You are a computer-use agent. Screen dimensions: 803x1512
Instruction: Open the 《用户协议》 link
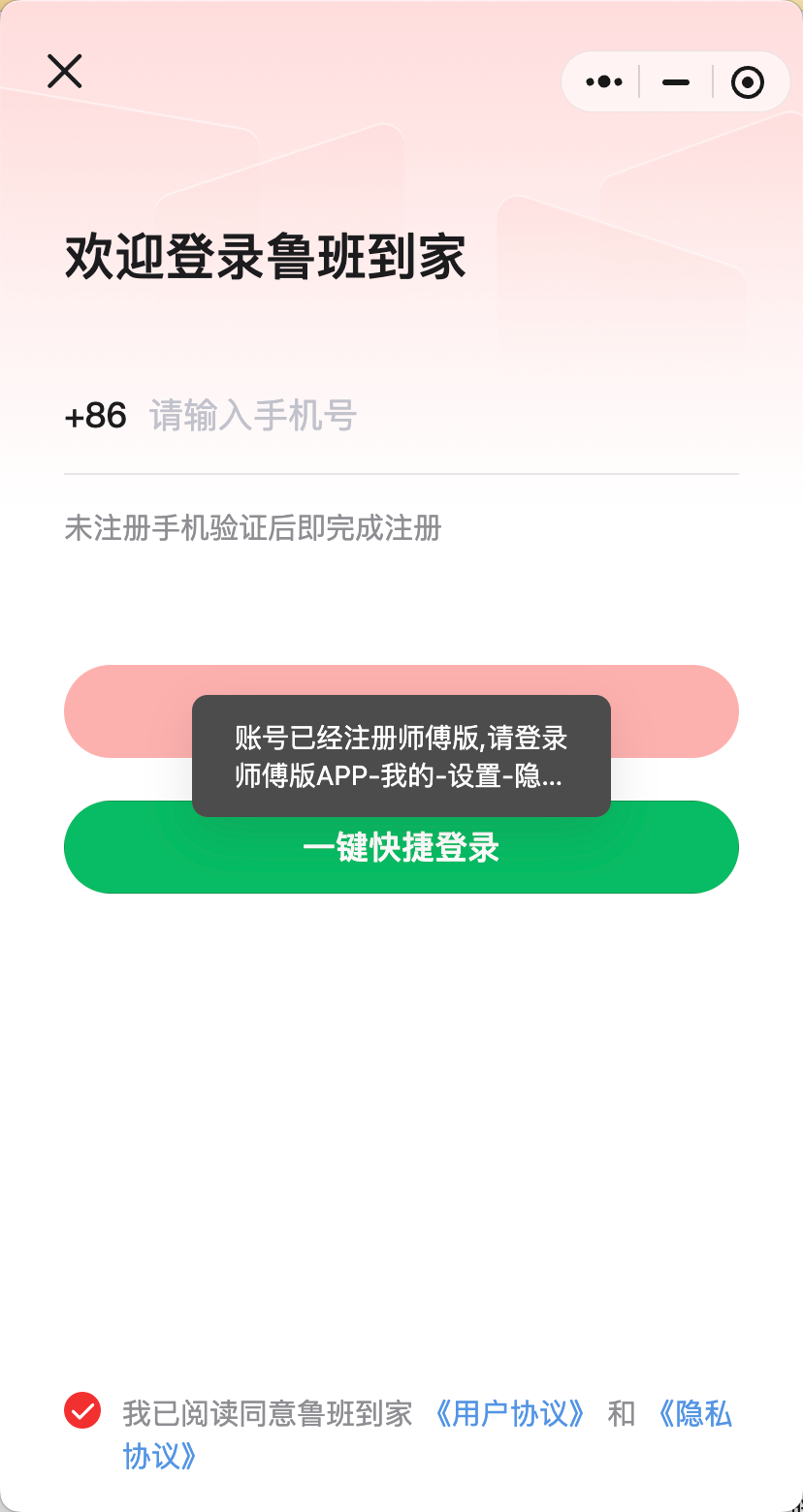click(x=509, y=1414)
